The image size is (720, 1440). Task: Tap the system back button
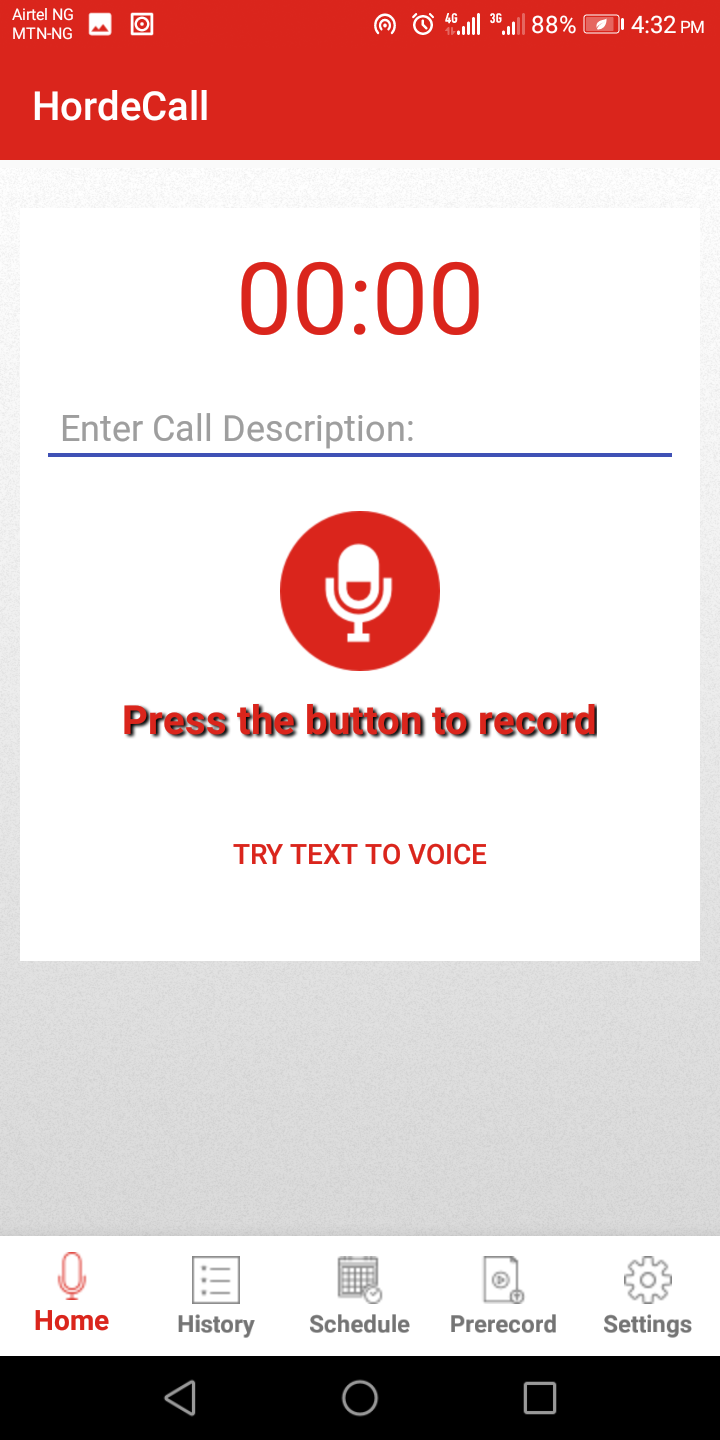[180, 1398]
